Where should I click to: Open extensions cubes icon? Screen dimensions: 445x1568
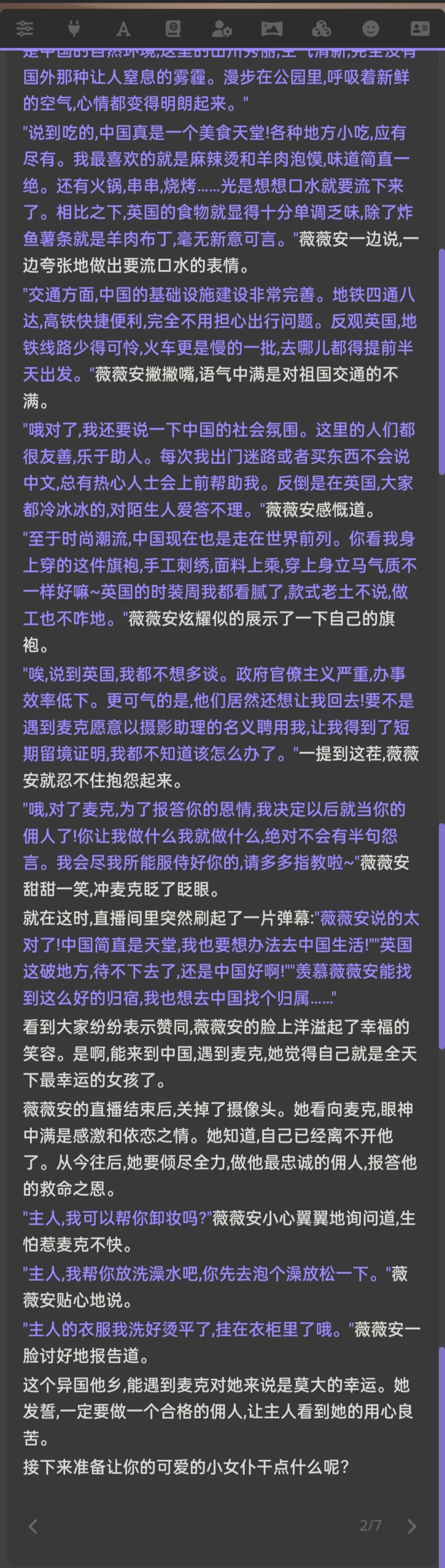coord(321,28)
